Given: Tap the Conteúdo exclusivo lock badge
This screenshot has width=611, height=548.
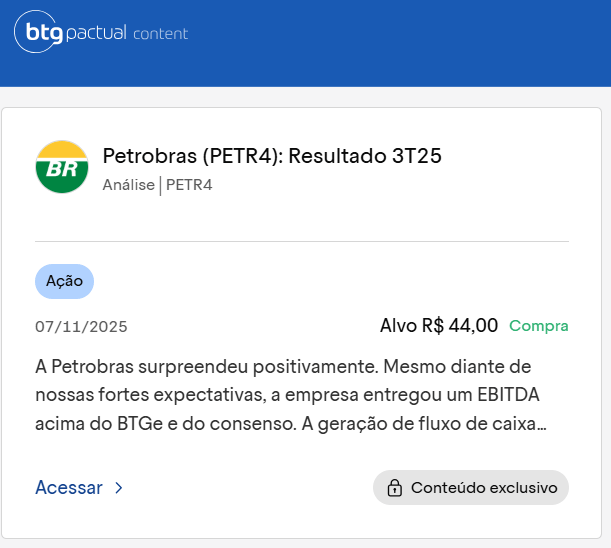Looking at the screenshot, I should pos(470,488).
